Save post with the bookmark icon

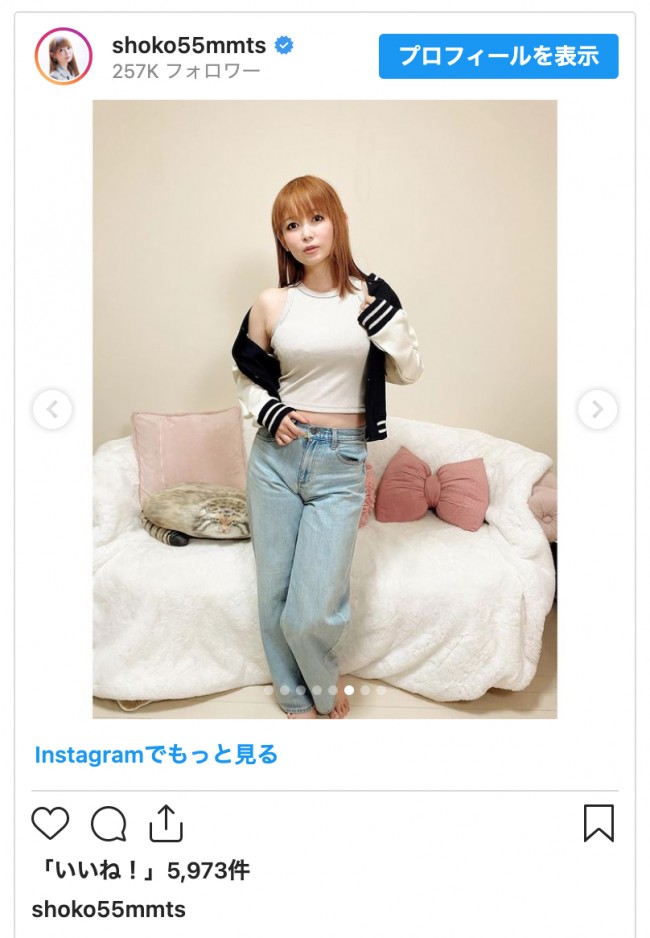click(598, 824)
